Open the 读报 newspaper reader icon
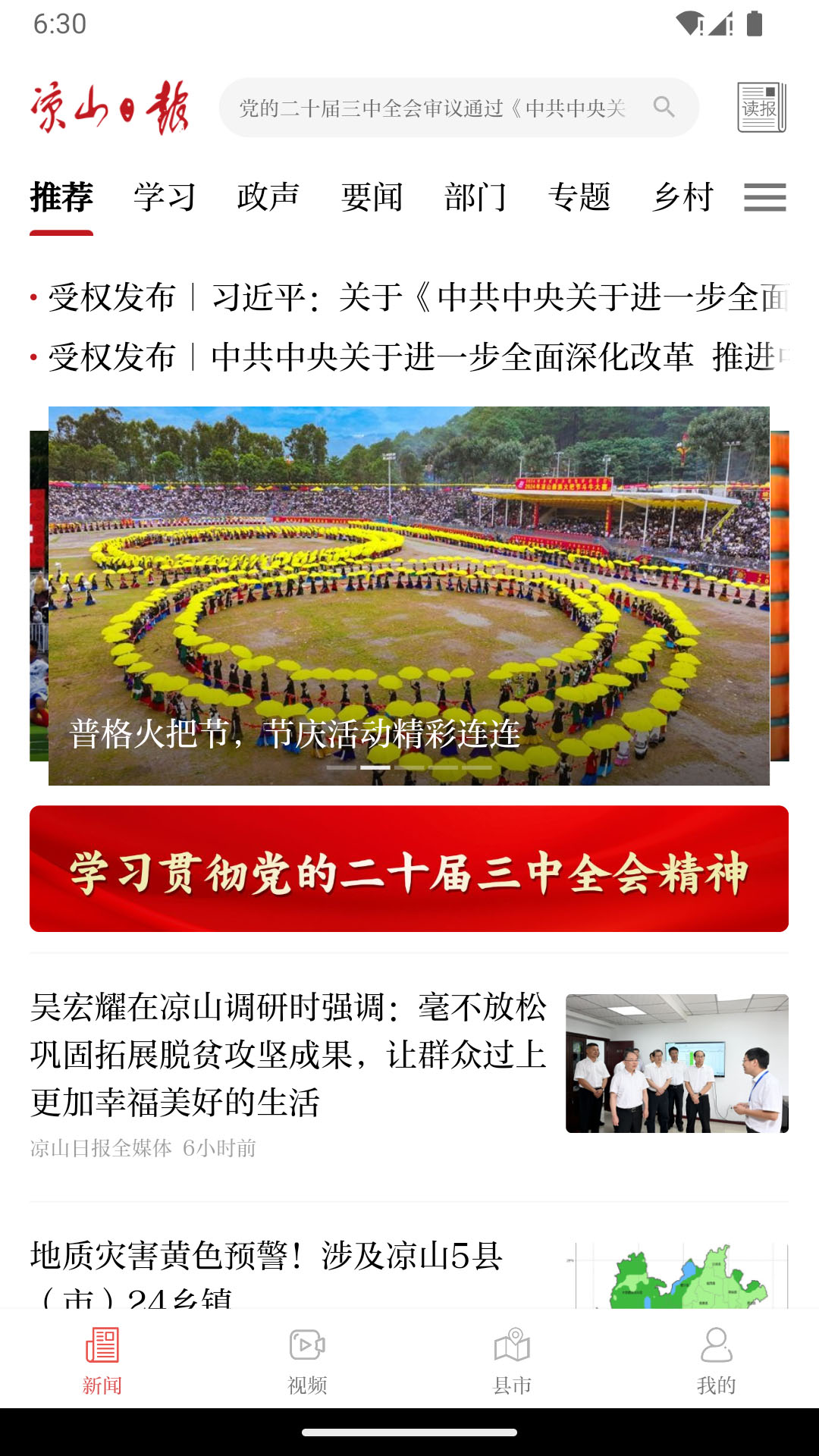Screen dimensions: 819x1456 pos(761,108)
